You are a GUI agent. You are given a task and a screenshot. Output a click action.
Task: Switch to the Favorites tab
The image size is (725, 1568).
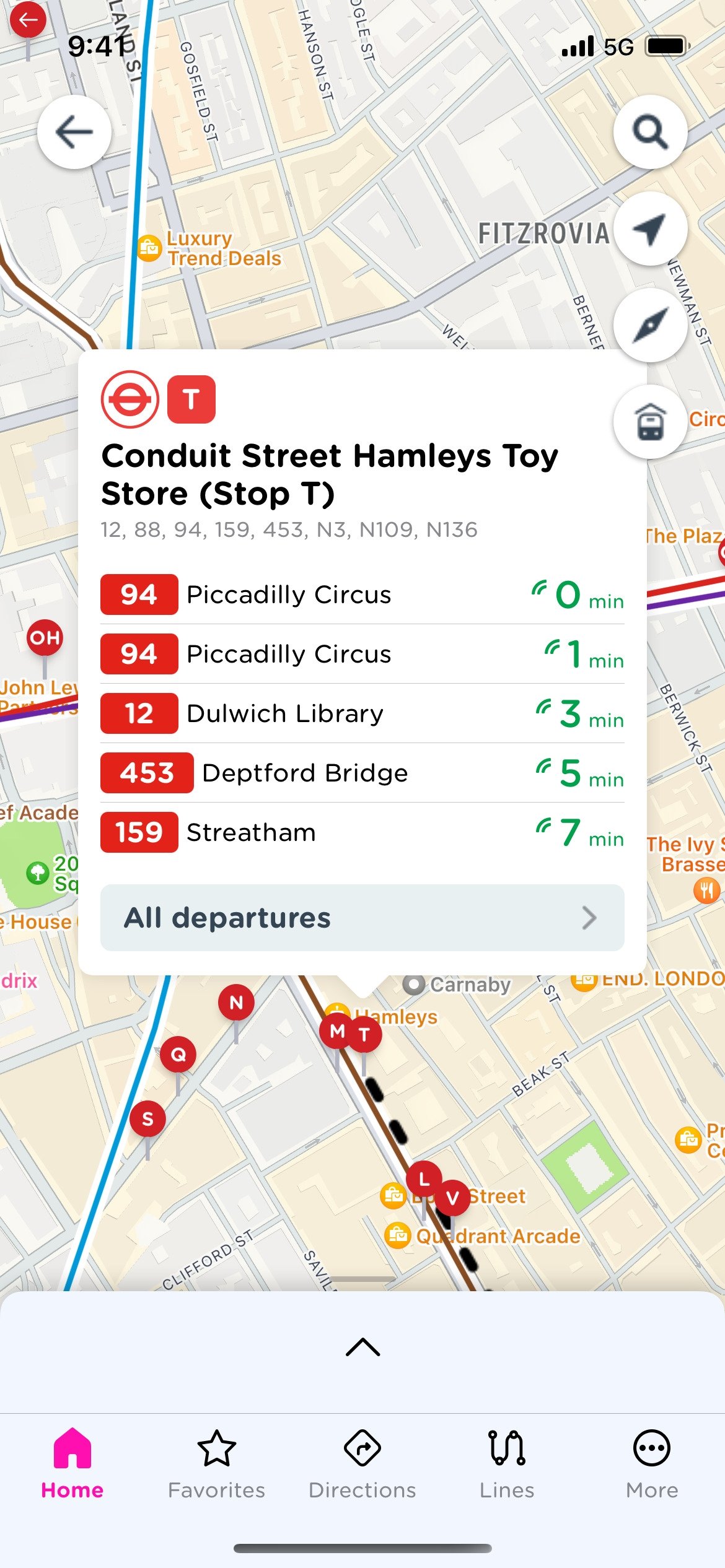click(217, 1464)
